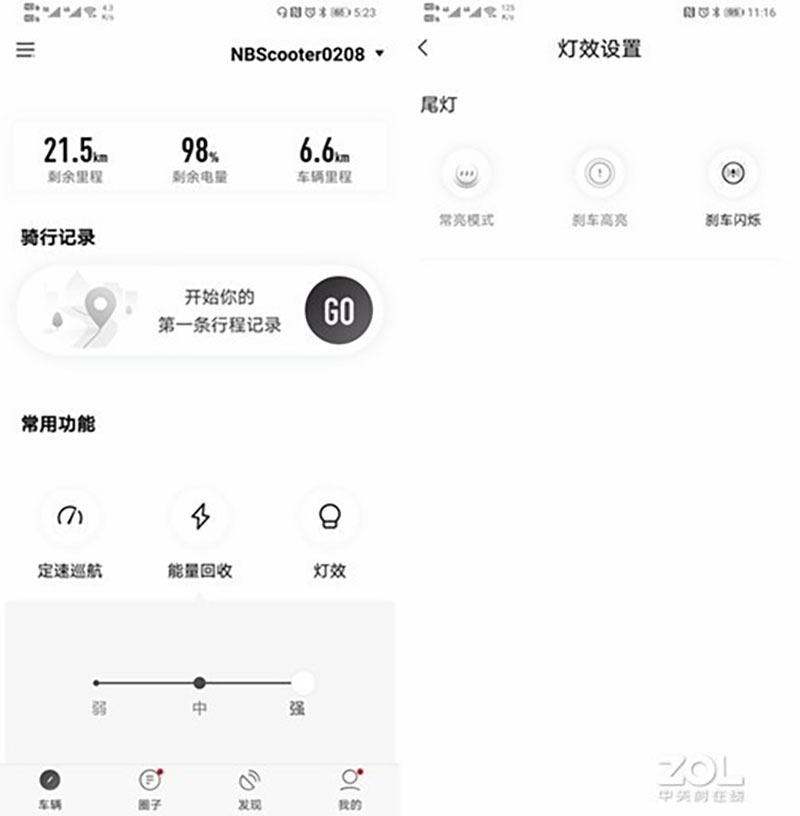
Task: Open 定速巡航 cruise control
Action: (70, 518)
